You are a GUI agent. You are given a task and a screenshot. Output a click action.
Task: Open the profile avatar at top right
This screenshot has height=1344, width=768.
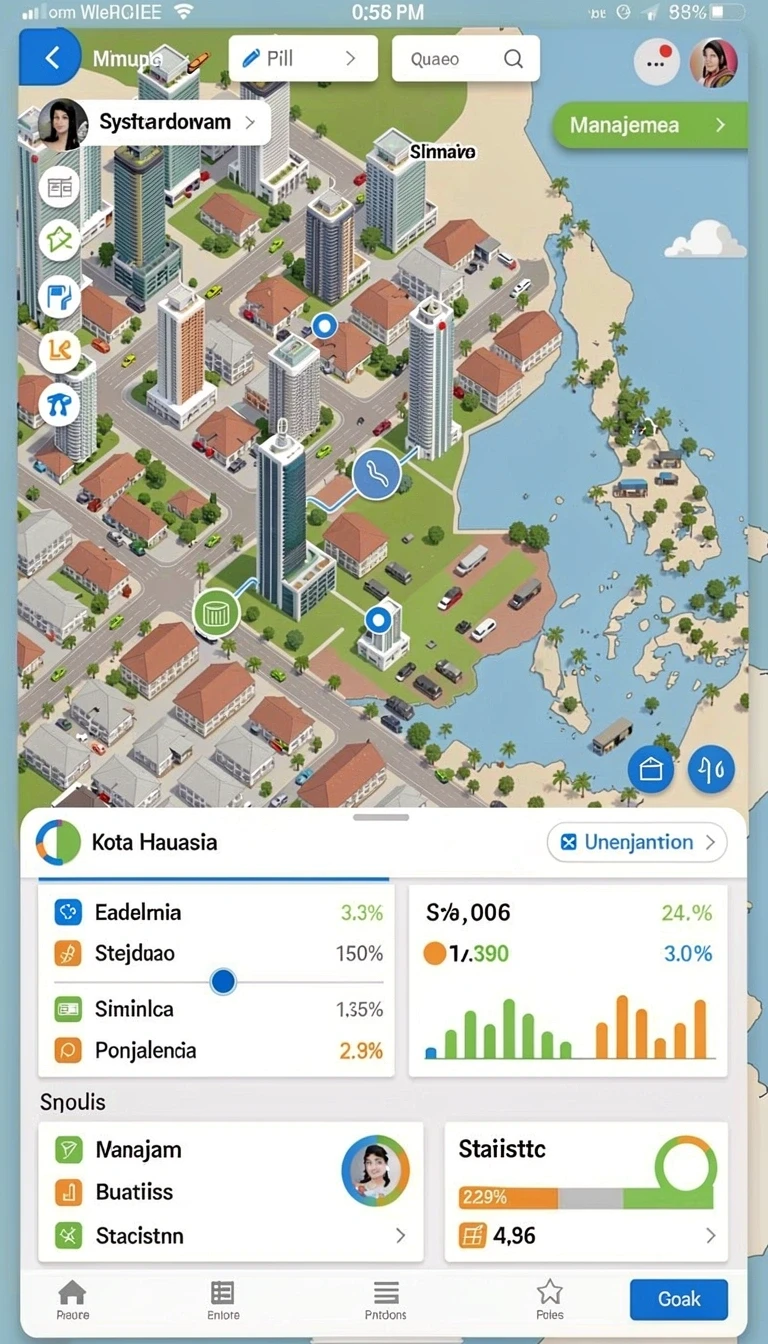tap(713, 63)
